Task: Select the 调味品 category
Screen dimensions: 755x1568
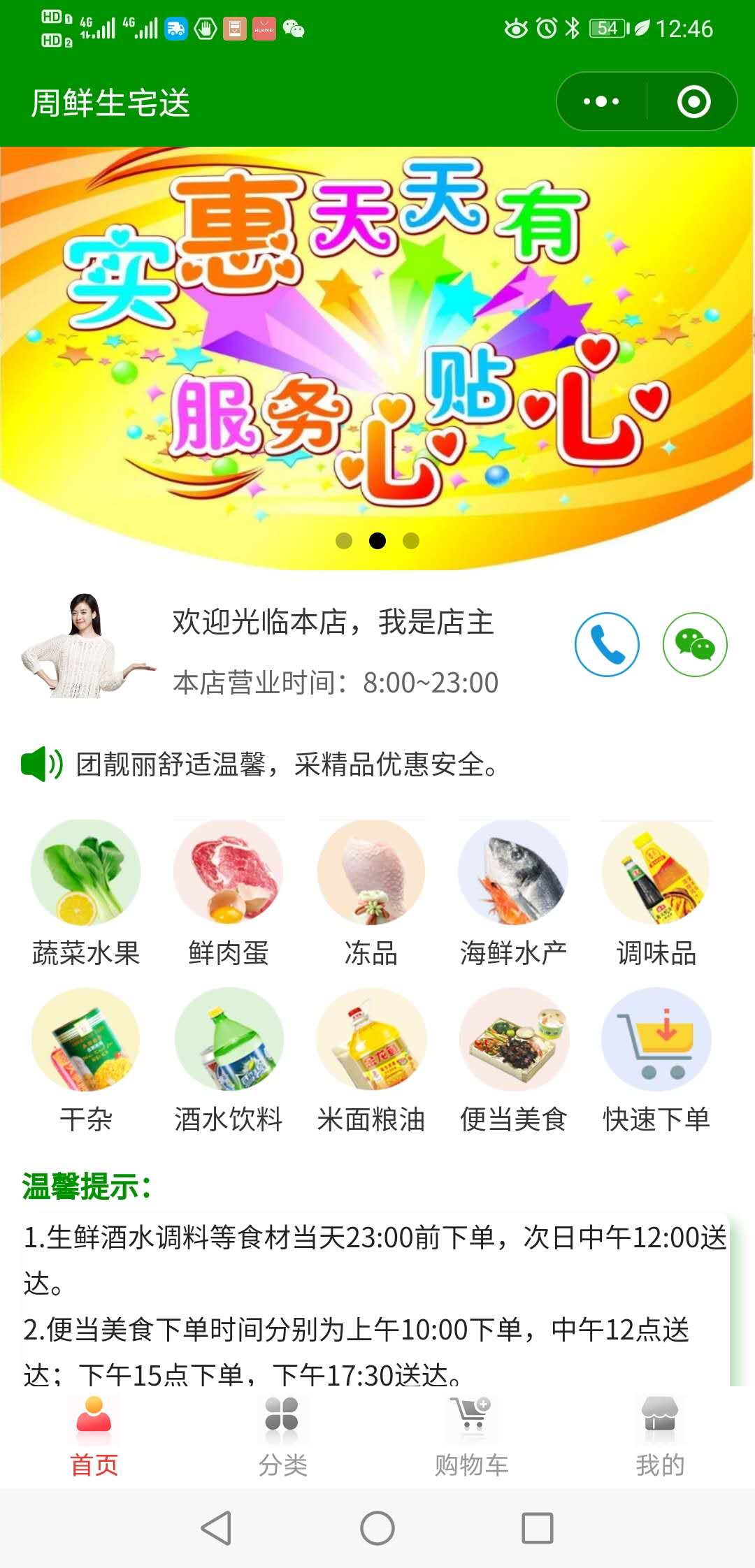Action: tap(656, 894)
